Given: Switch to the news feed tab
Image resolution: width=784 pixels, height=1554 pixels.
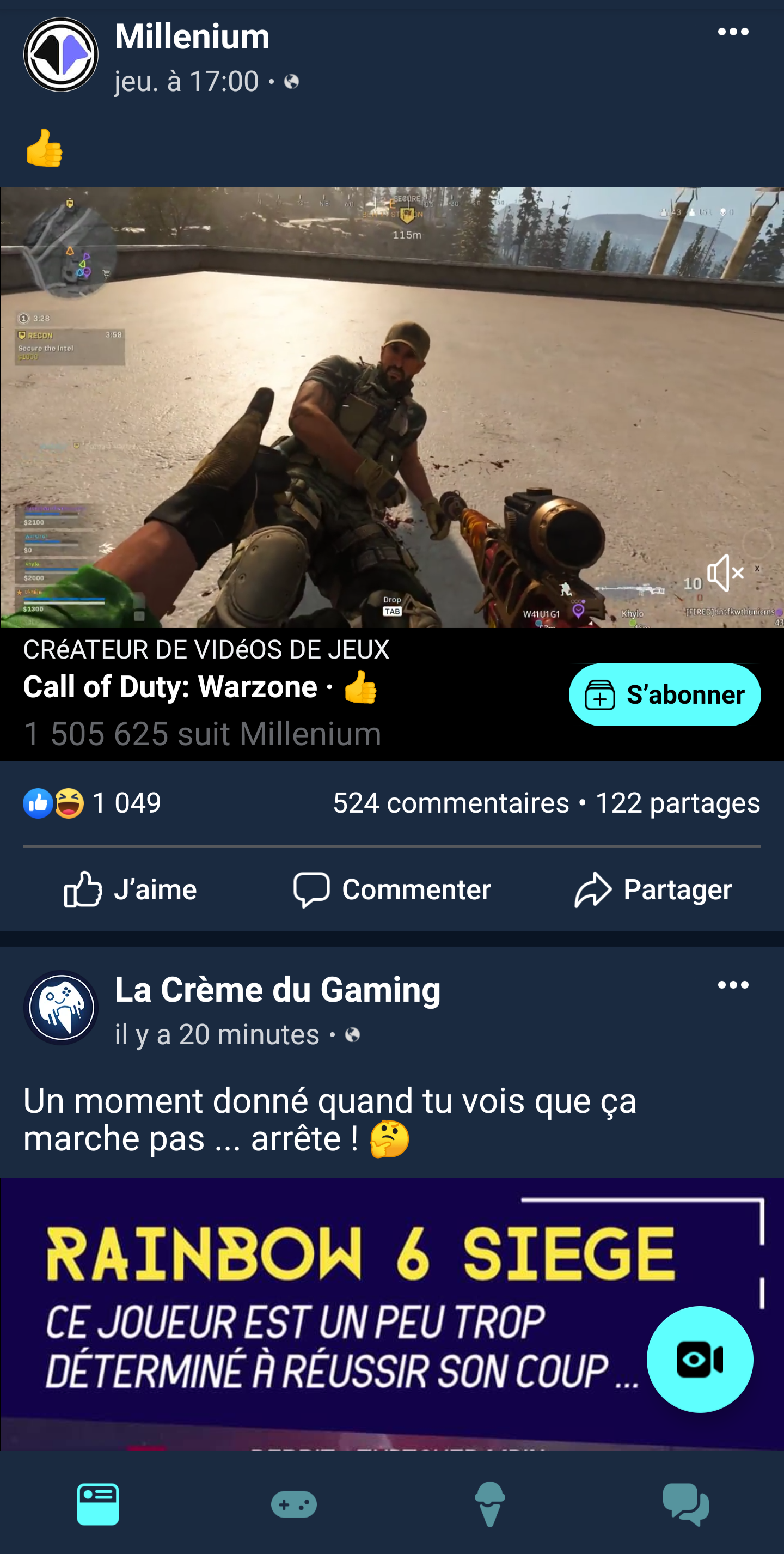Looking at the screenshot, I should coord(97,1504).
